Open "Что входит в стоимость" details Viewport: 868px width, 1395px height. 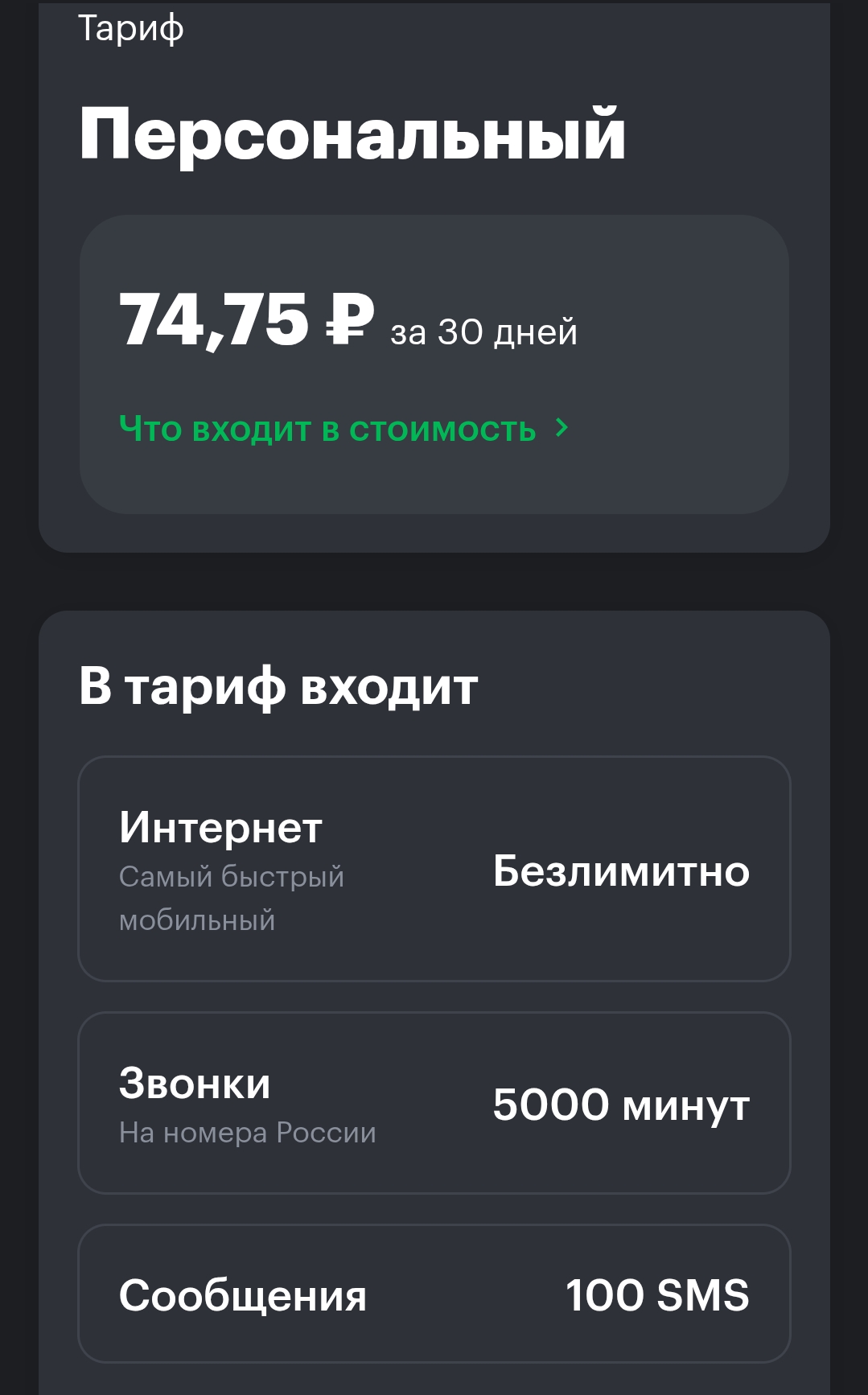[x=343, y=429]
